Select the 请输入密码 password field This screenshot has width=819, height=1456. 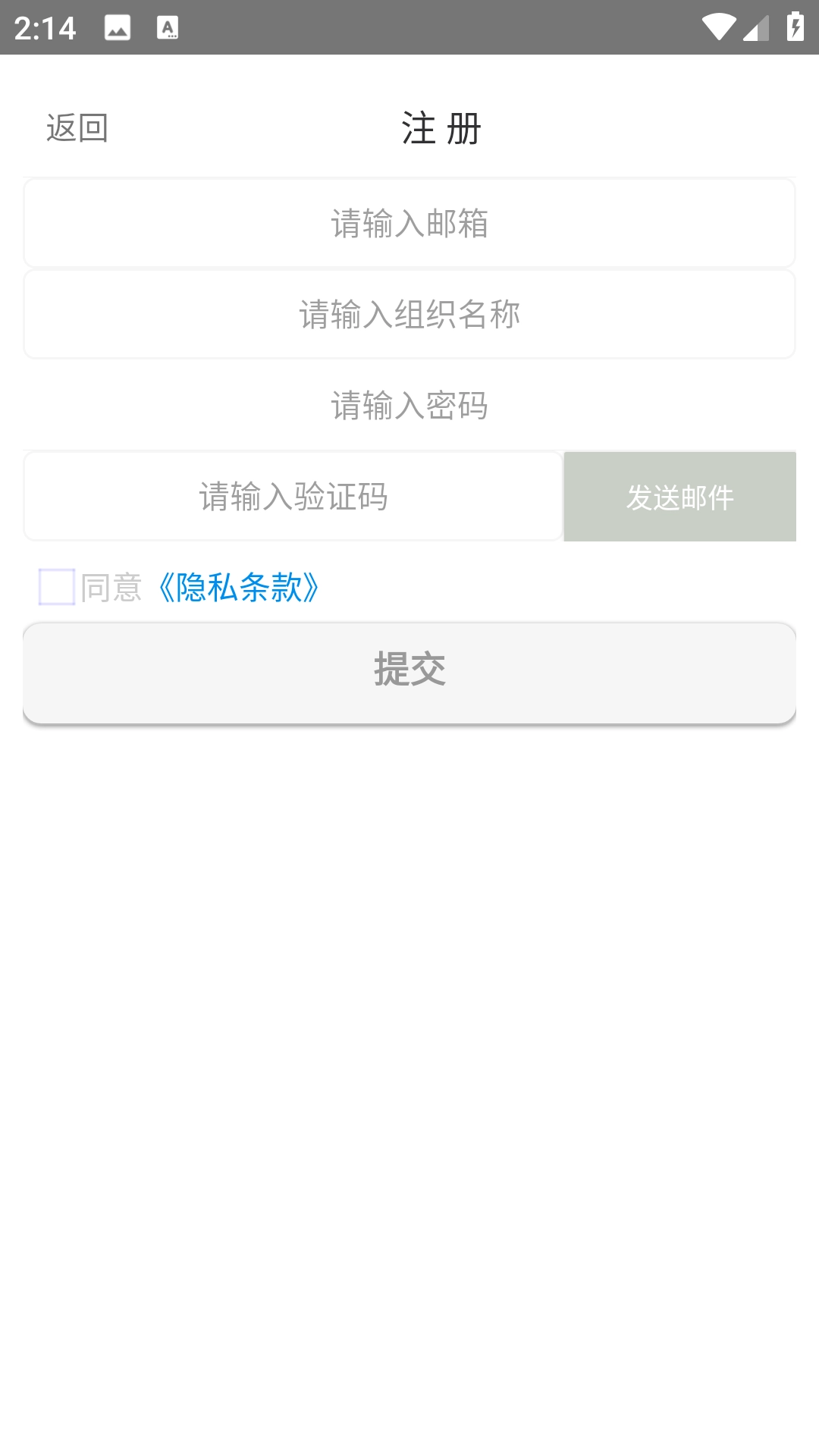(x=409, y=406)
